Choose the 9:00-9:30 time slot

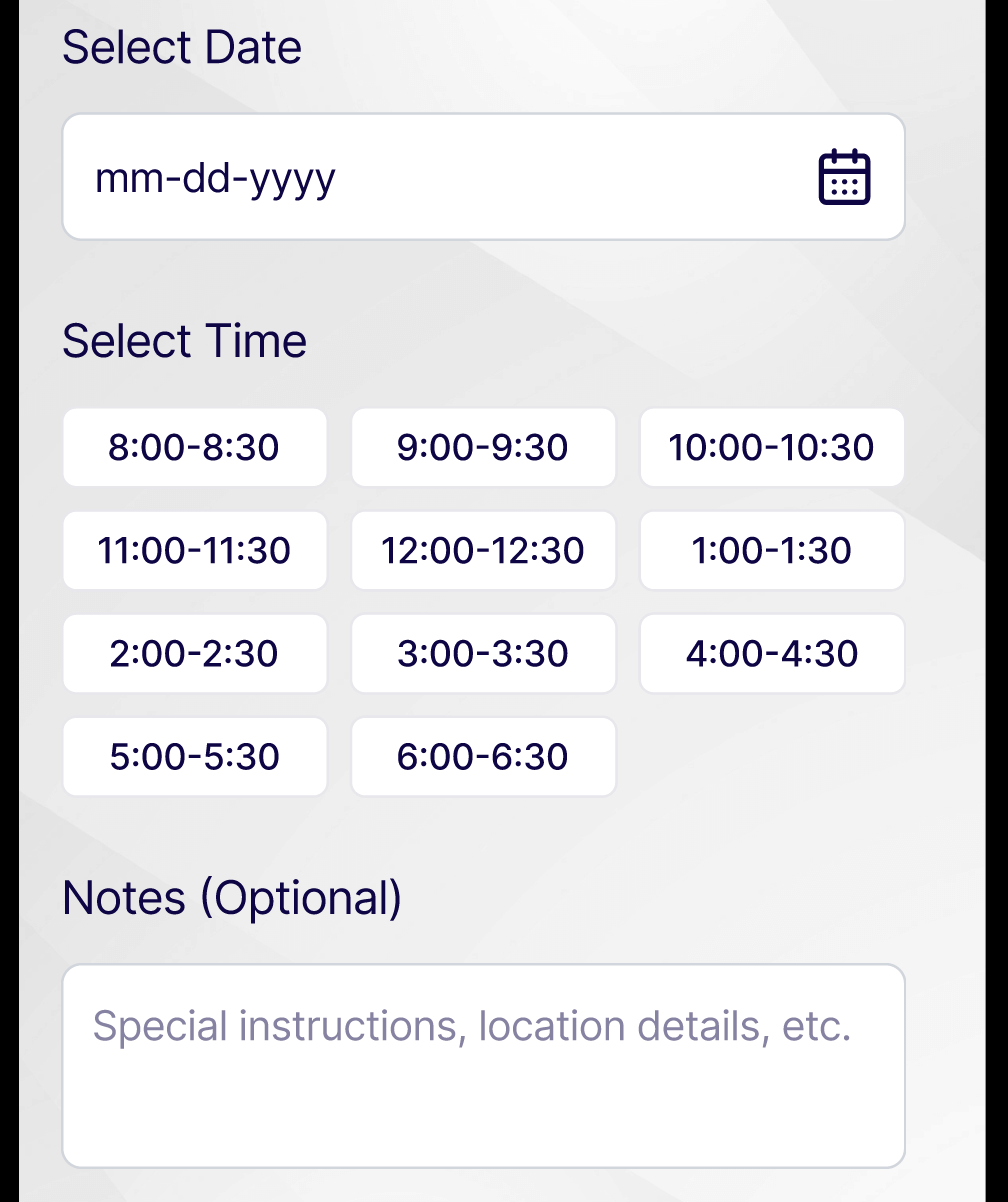[x=483, y=448]
